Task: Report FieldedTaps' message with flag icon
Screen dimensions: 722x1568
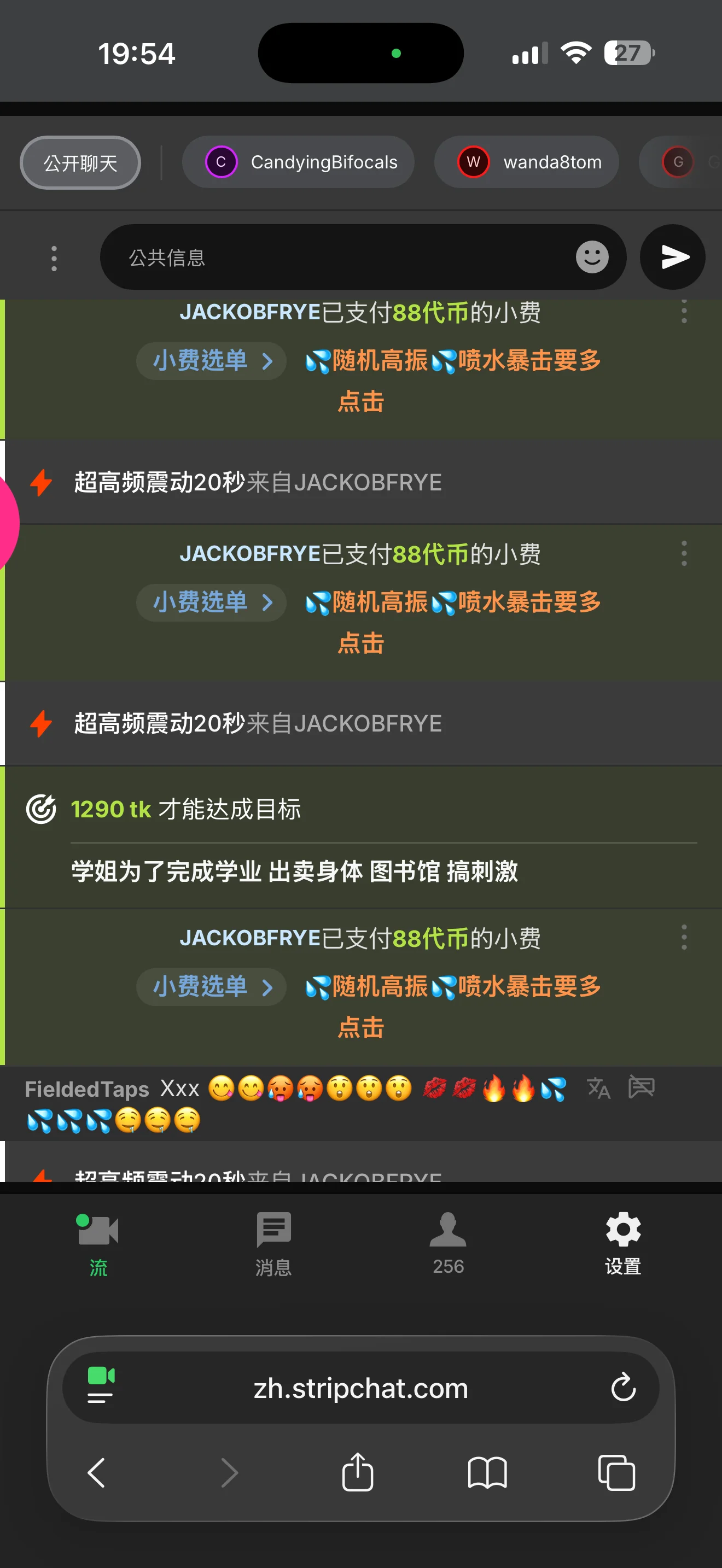Action: (641, 1087)
